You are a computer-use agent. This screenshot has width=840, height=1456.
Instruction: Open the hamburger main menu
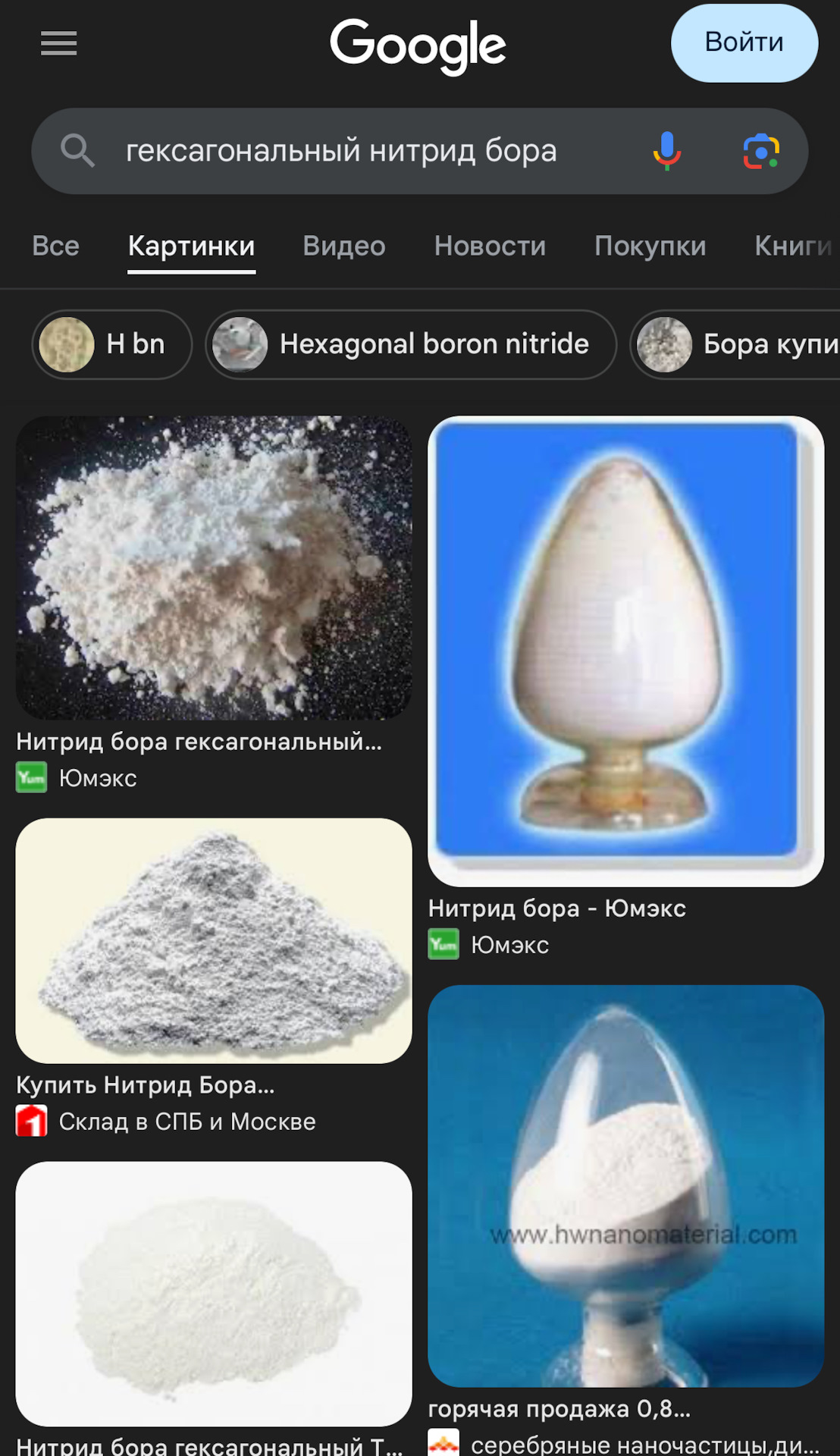pos(58,44)
